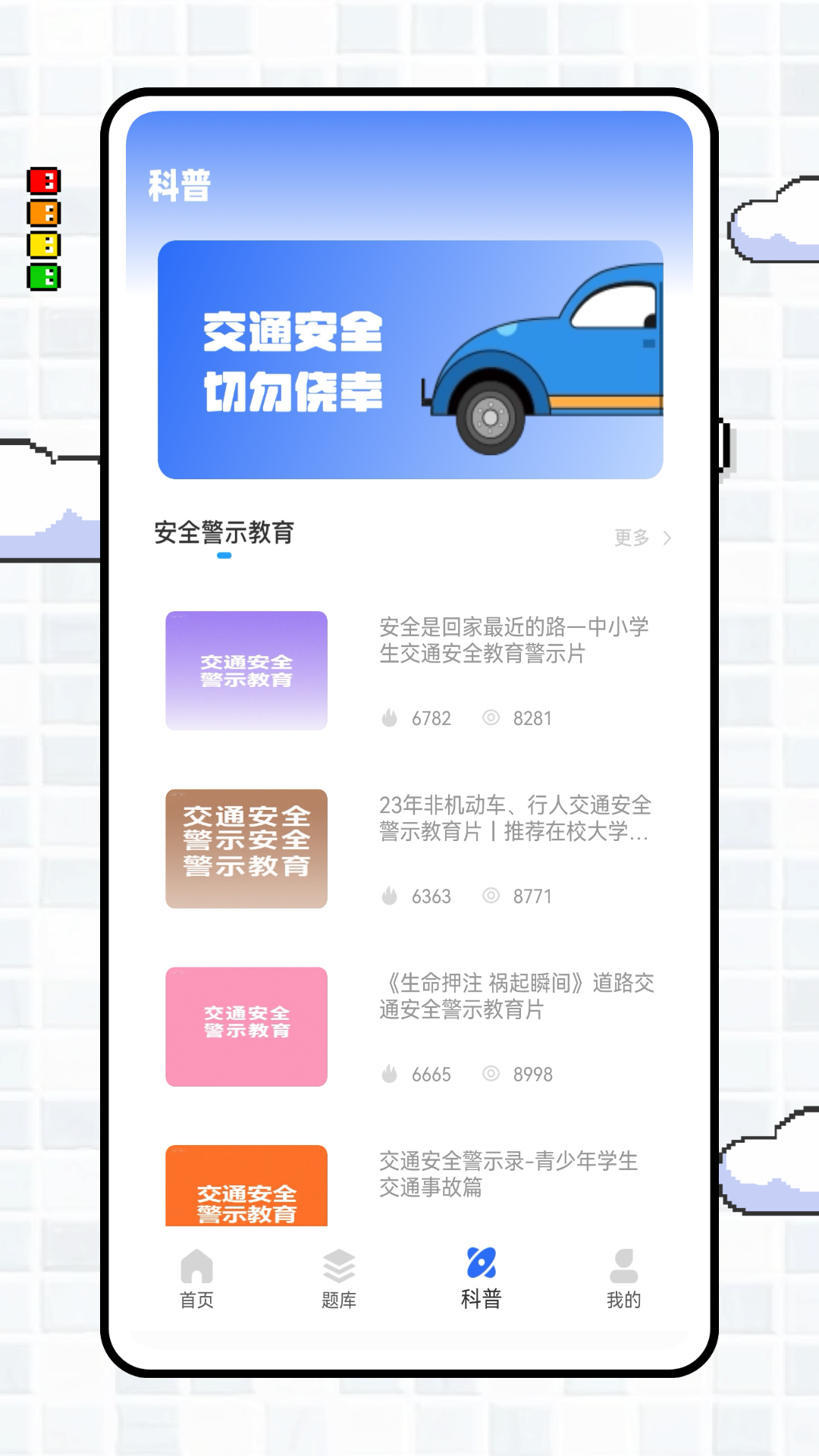Click the blue underline indicator below 安全警示教育
Viewport: 819px width, 1456px height.
[x=225, y=556]
